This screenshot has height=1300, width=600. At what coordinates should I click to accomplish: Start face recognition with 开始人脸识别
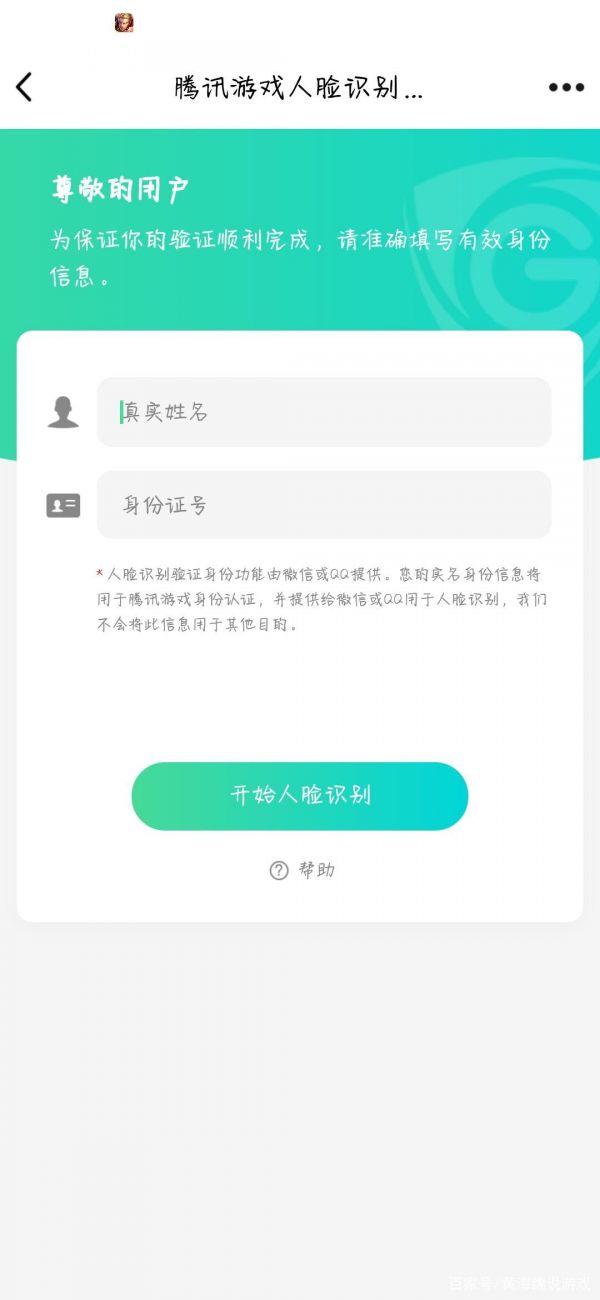click(300, 796)
